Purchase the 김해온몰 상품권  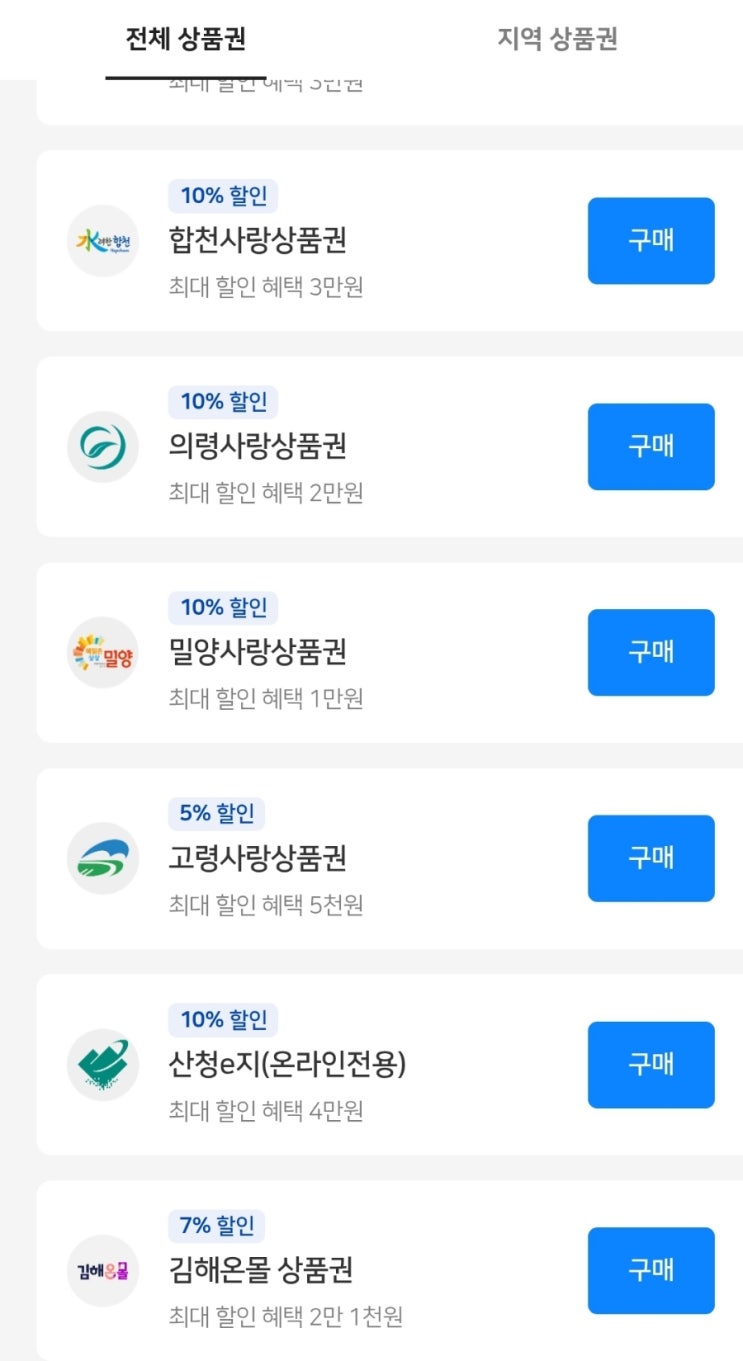coord(650,1271)
